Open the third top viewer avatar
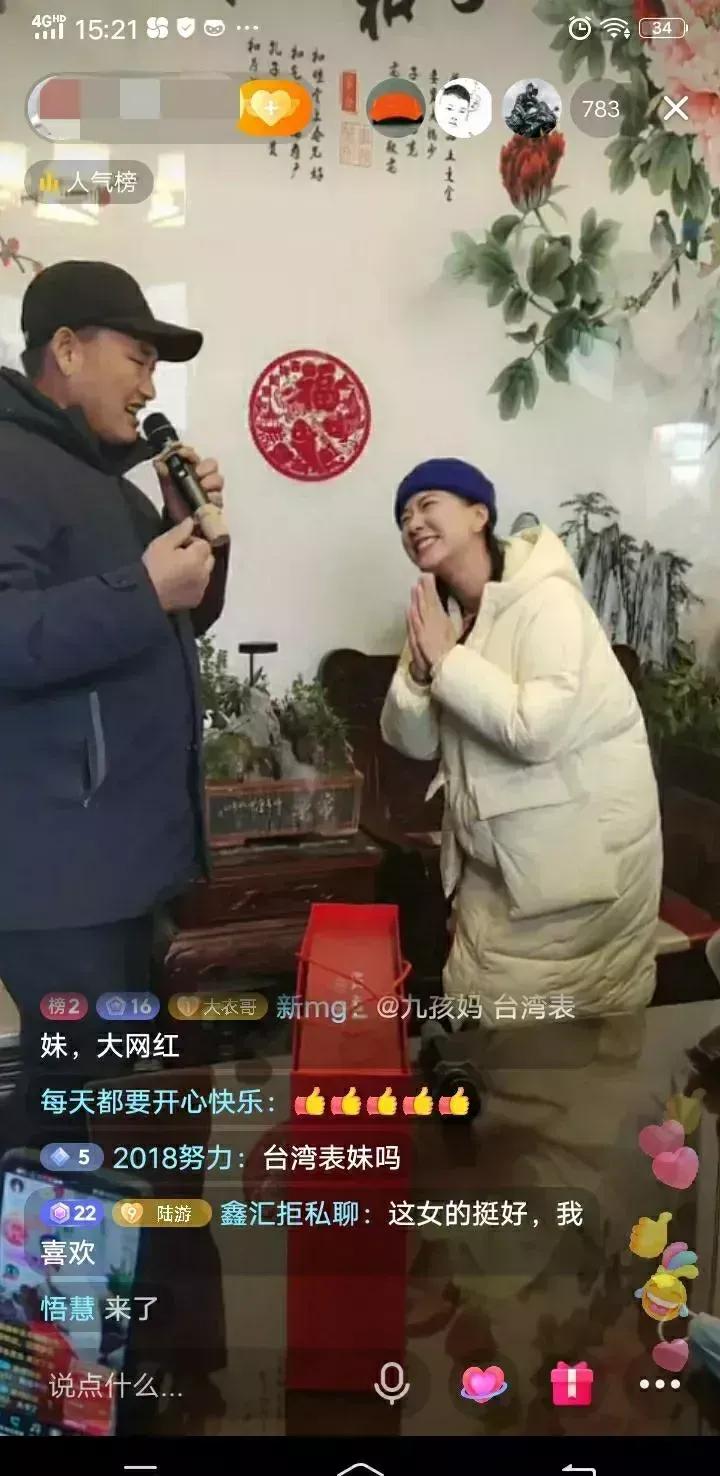Image resolution: width=720 pixels, height=1476 pixels. (531, 108)
